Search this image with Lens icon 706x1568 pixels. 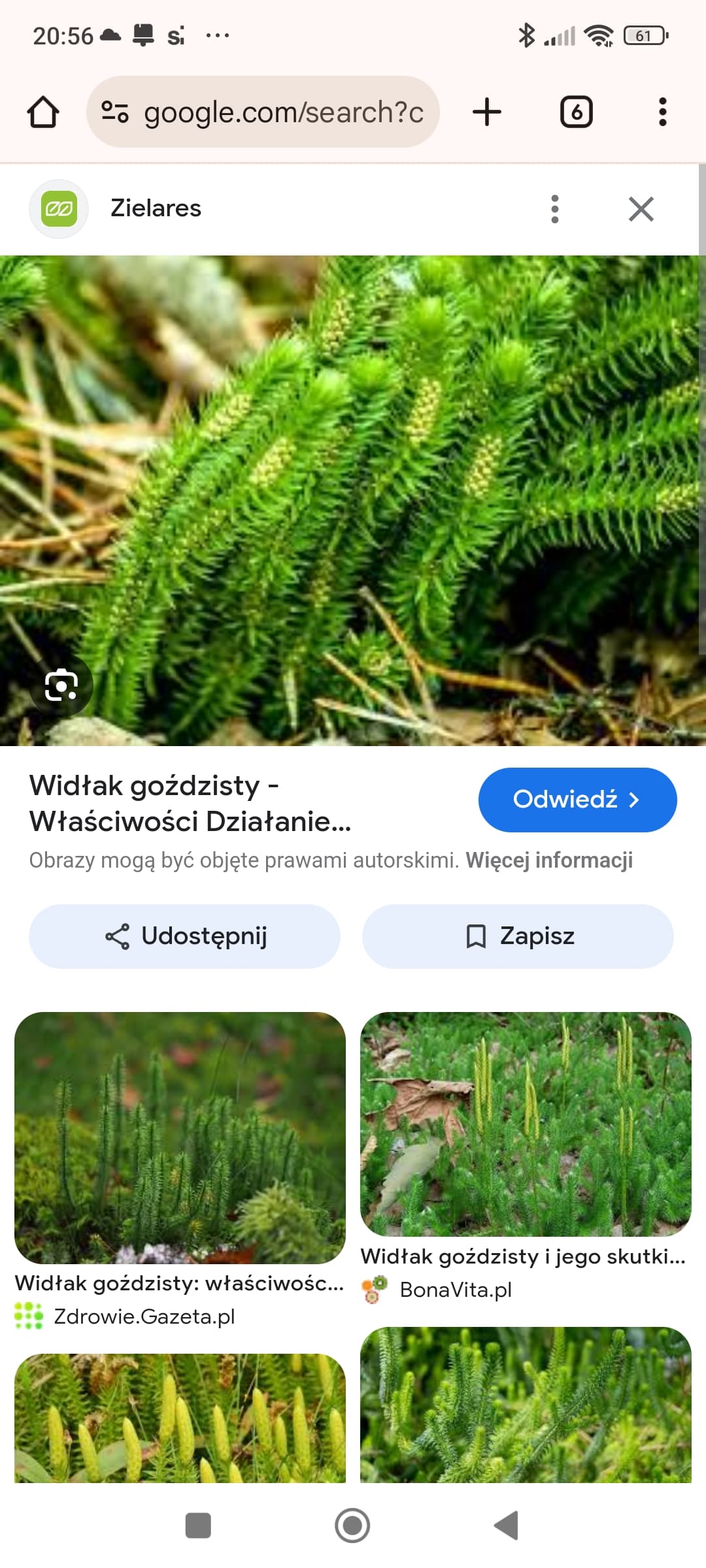coord(61,685)
